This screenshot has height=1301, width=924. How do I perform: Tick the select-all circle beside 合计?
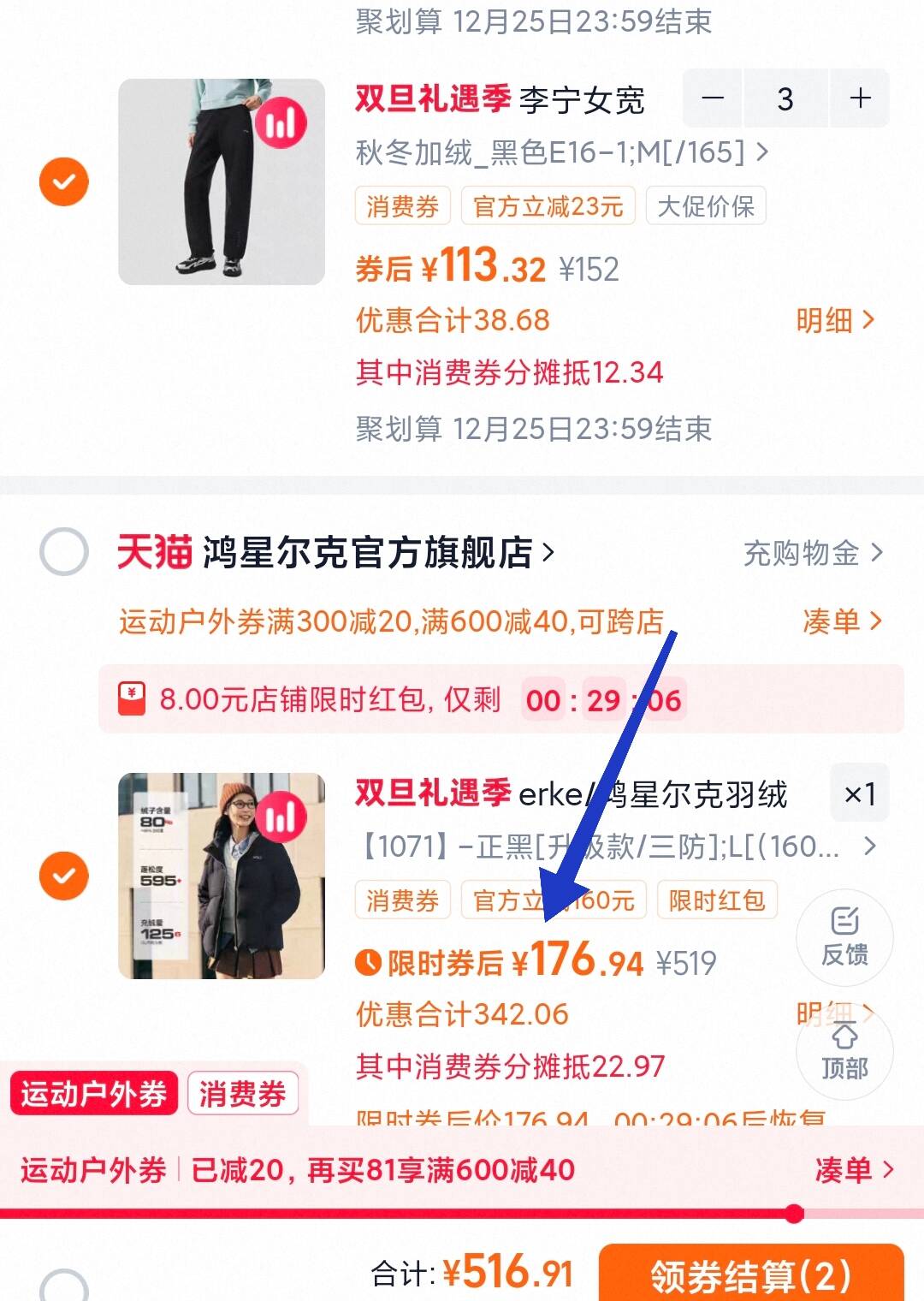tap(64, 1286)
